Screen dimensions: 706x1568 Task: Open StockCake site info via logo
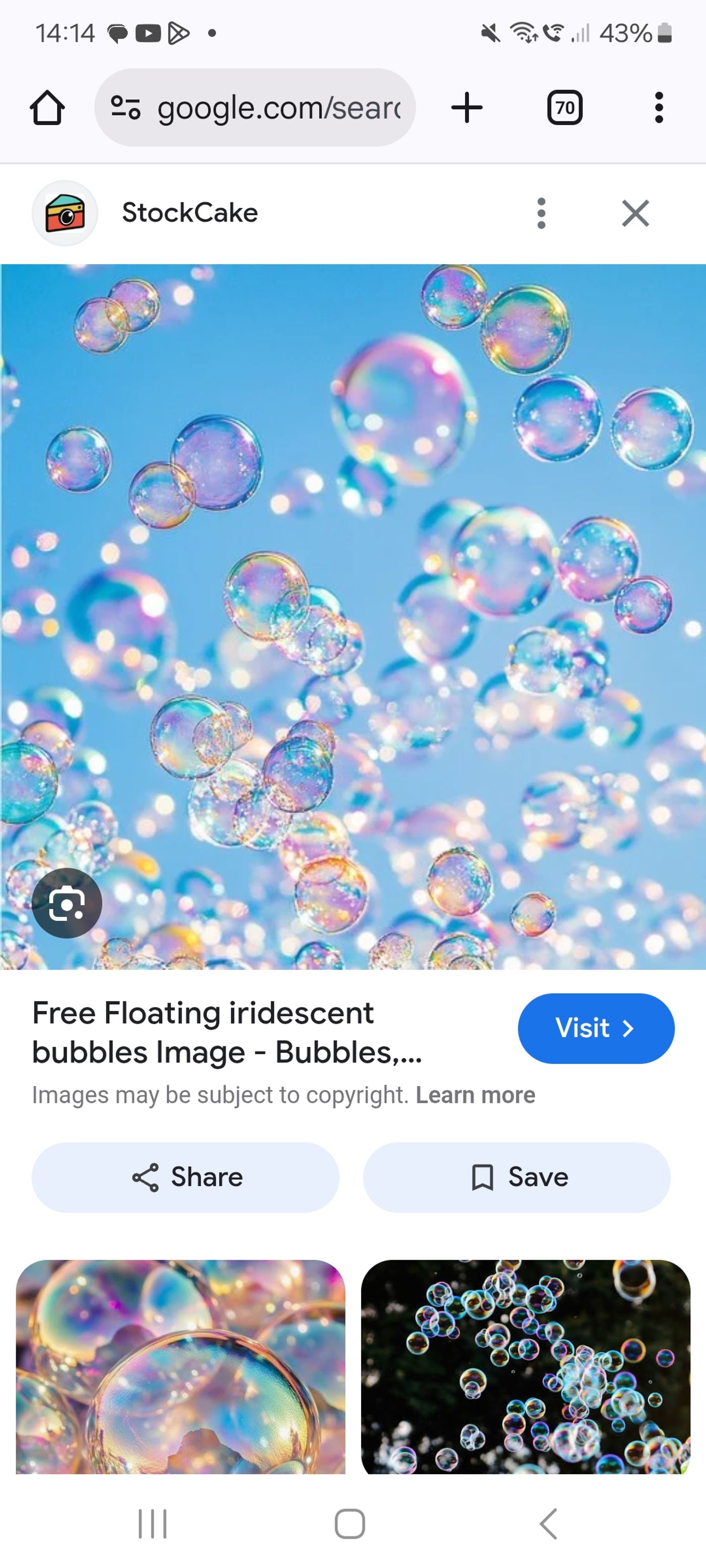point(65,213)
